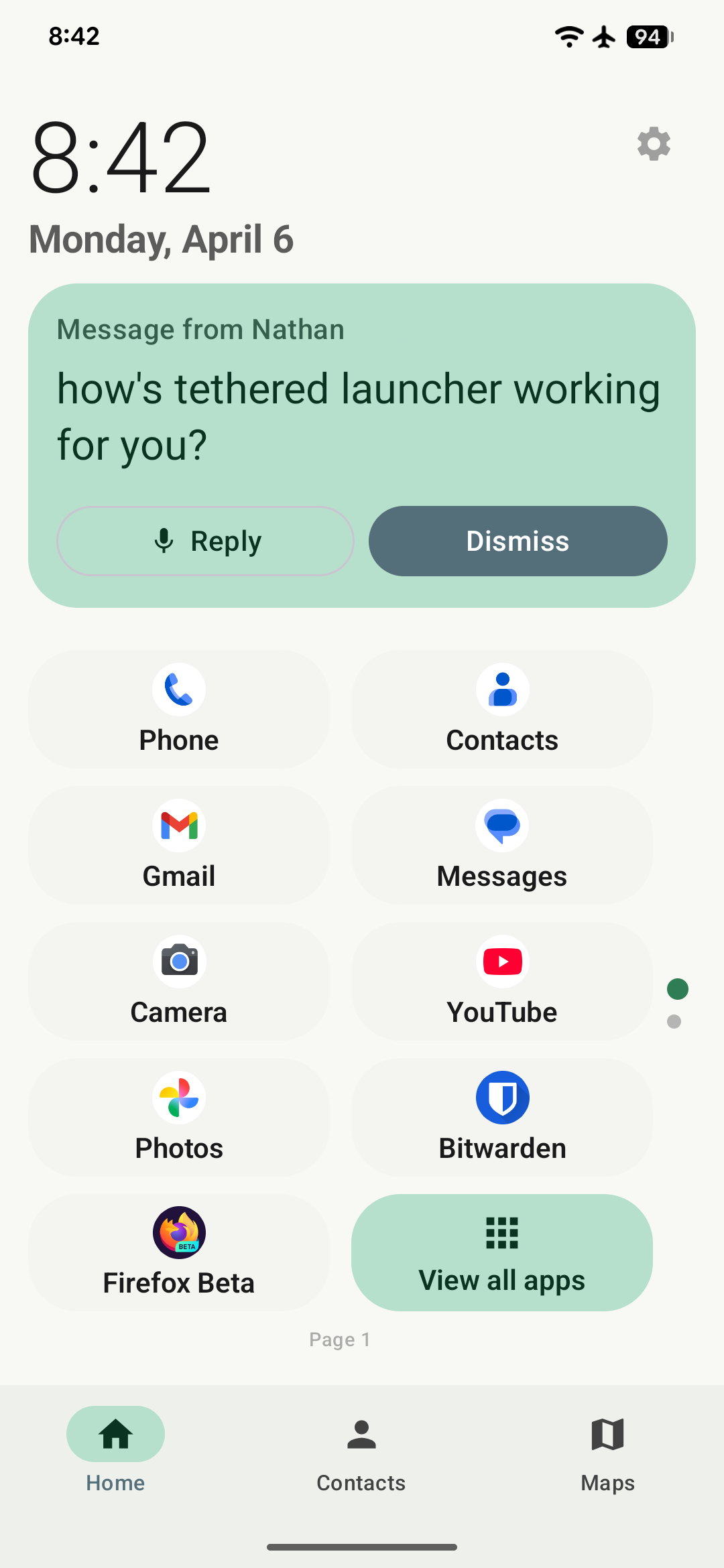Open Firefox Beta
This screenshot has height=1568, width=724.
(178, 1252)
